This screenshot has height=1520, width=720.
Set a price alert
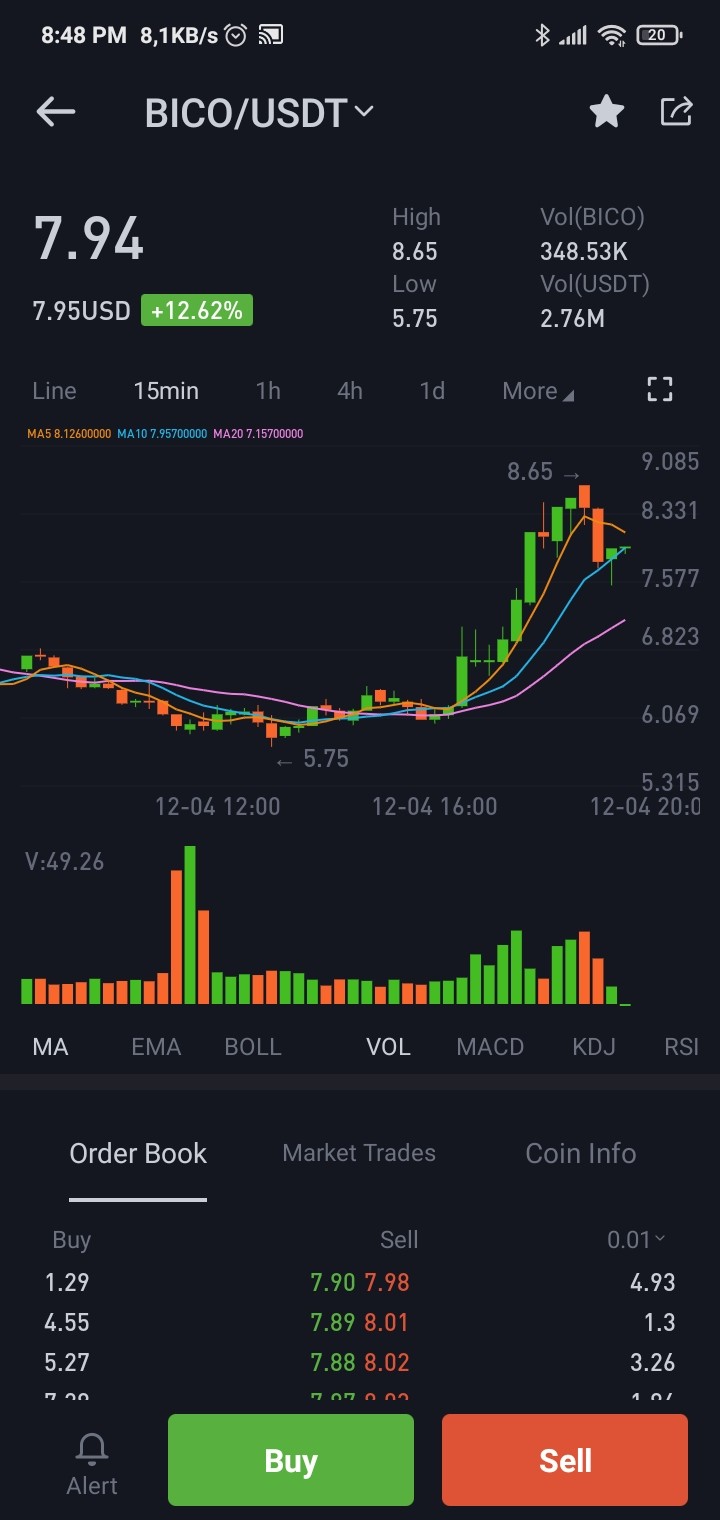pos(92,1464)
